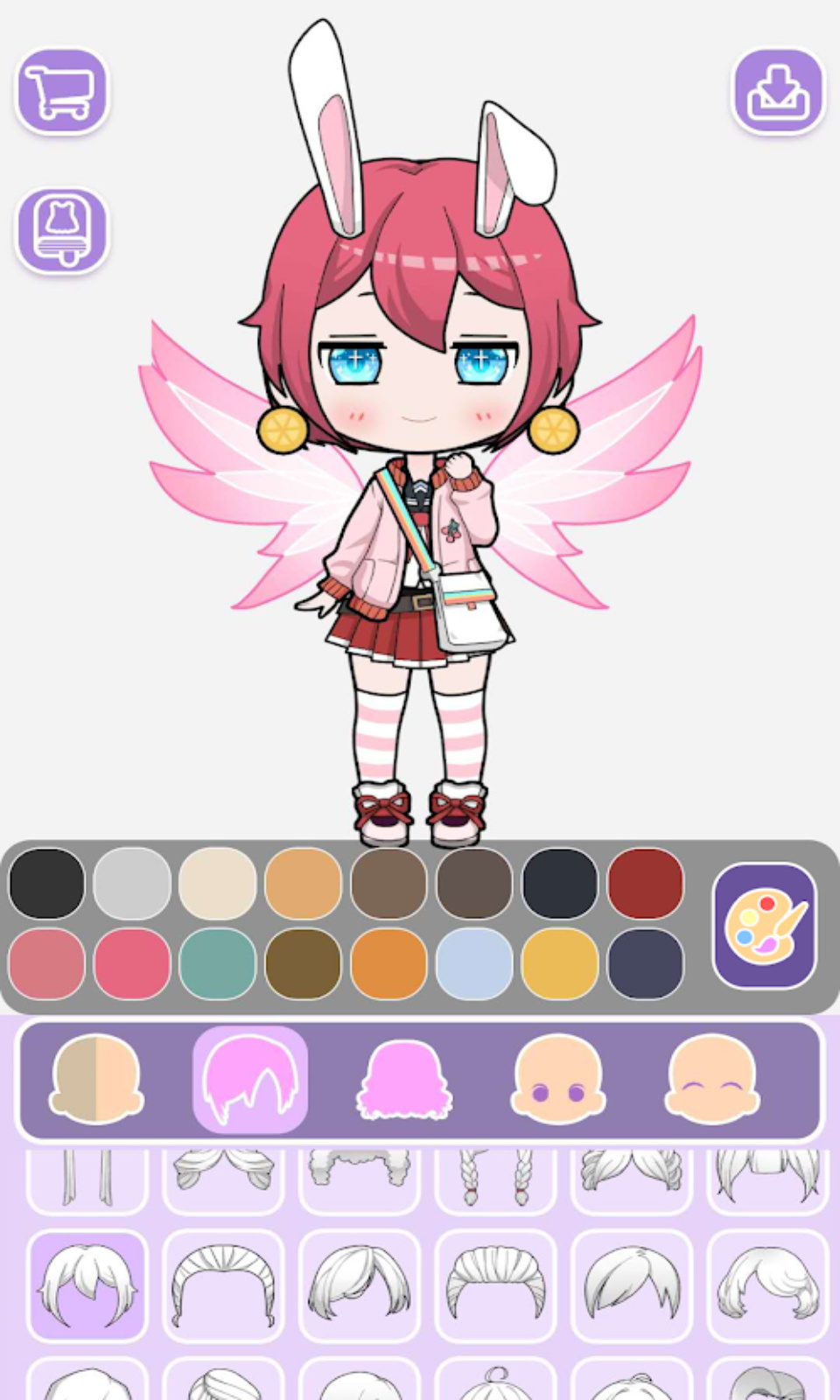Open the dress wardrobe icon
The image size is (840, 1400).
[61, 230]
